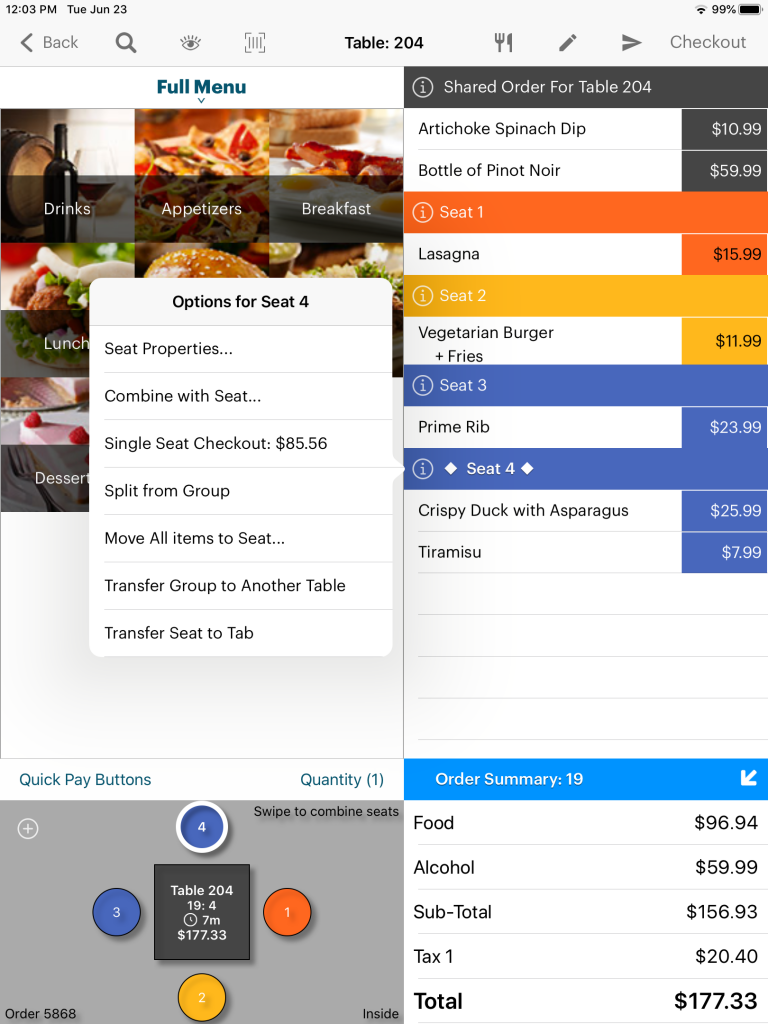
Task: Collapse the Order Summary panel
Action: click(748, 779)
